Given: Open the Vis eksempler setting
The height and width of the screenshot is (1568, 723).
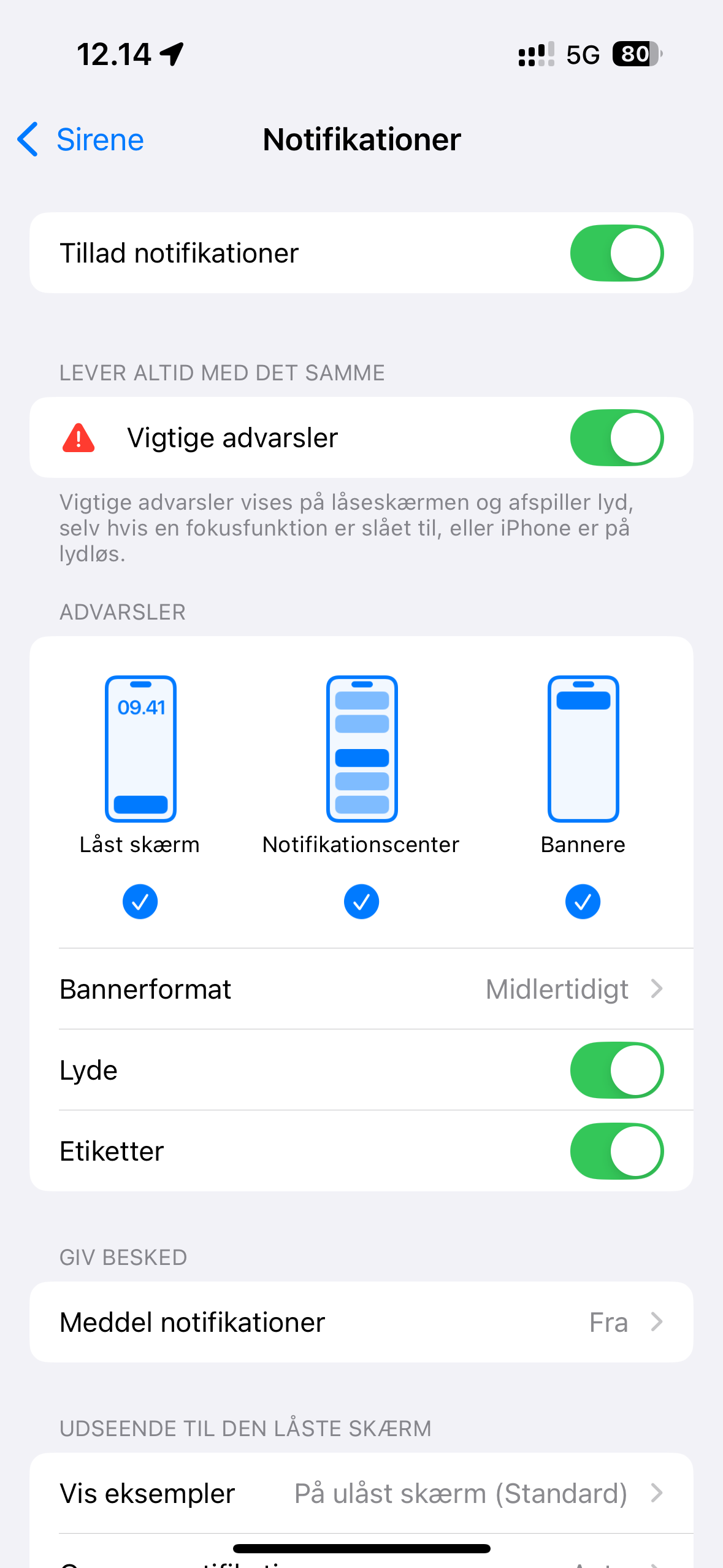Looking at the screenshot, I should point(361,1493).
